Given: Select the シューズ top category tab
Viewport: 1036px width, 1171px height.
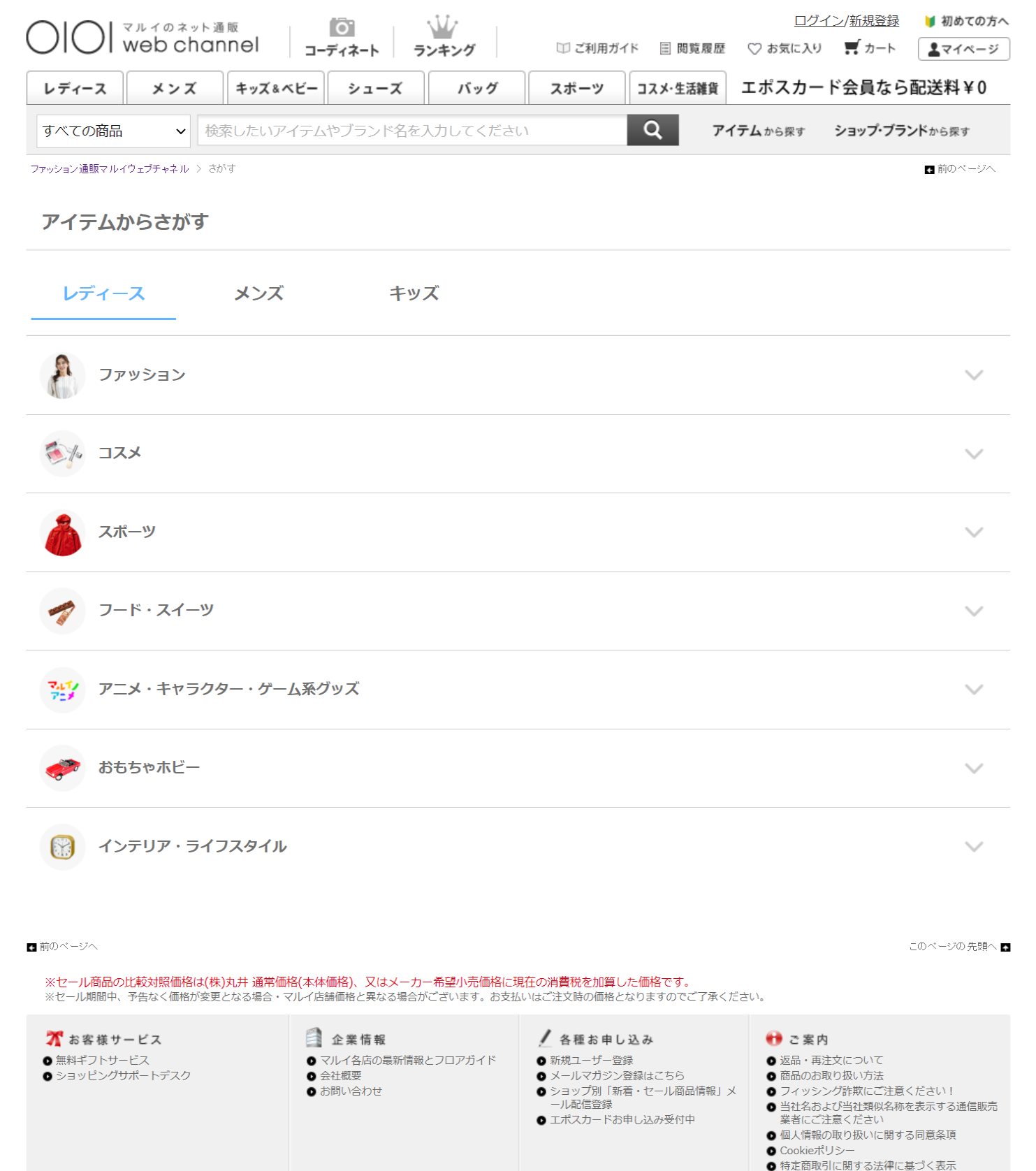Looking at the screenshot, I should (375, 89).
